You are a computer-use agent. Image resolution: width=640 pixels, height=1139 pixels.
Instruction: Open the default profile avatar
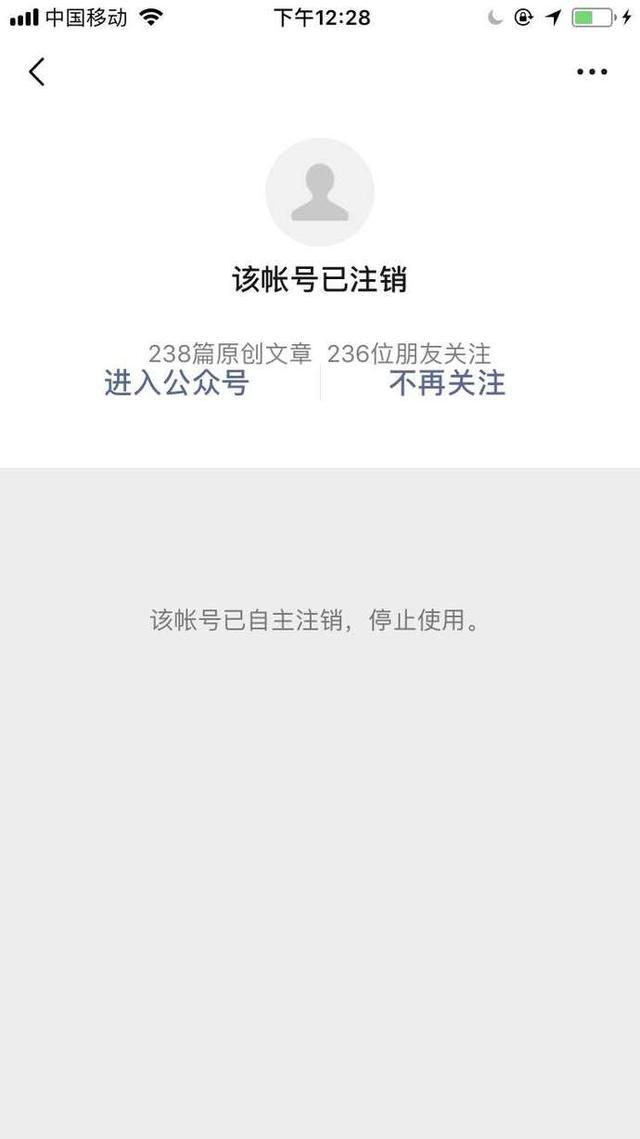320,192
